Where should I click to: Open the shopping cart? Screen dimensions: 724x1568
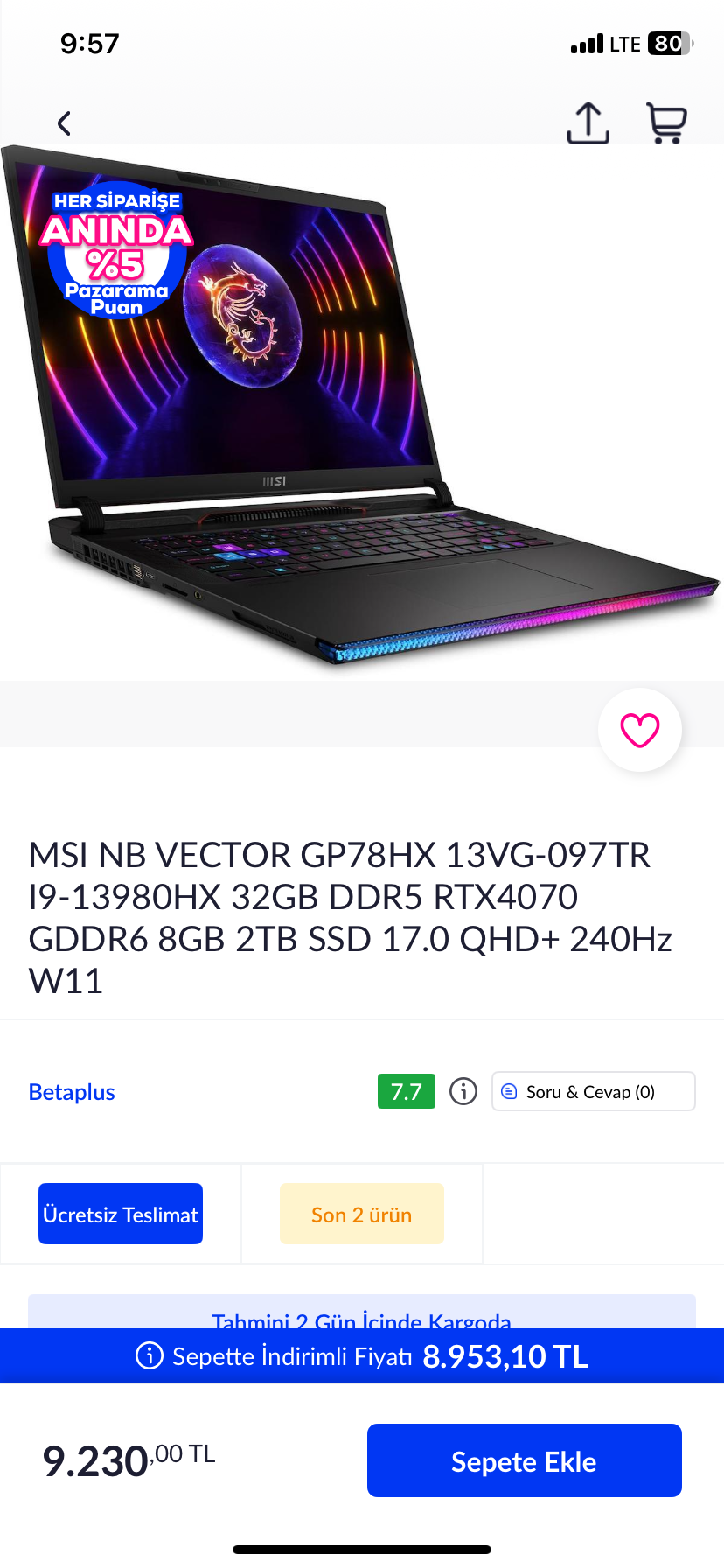coord(666,123)
